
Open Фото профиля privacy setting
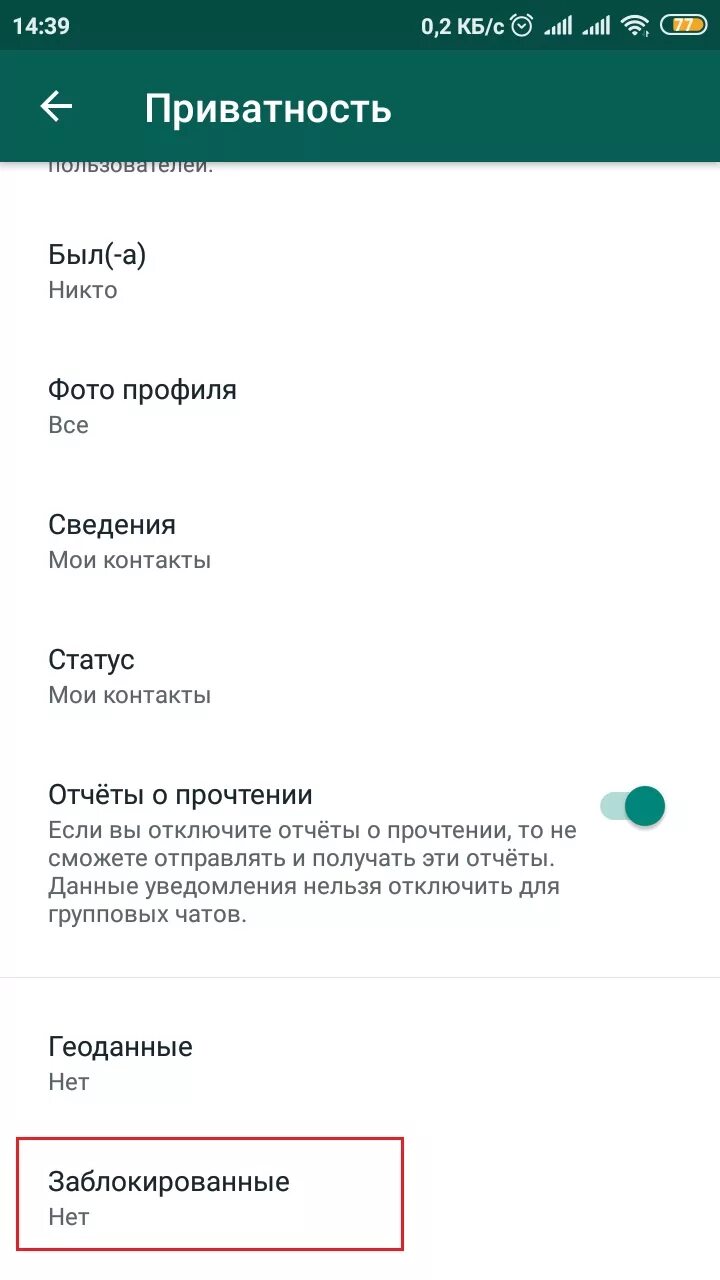pos(360,407)
